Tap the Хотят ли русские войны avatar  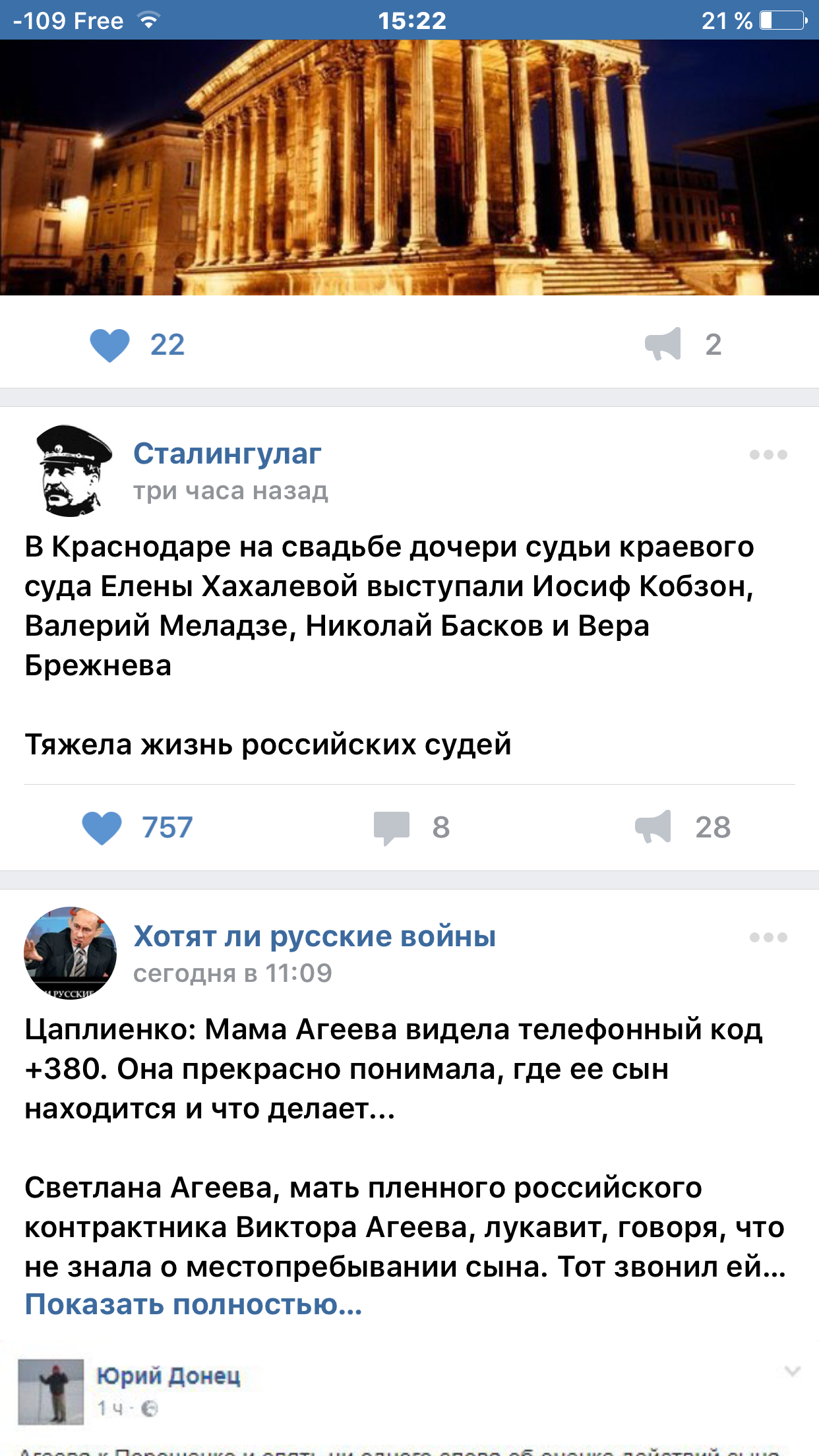71,953
